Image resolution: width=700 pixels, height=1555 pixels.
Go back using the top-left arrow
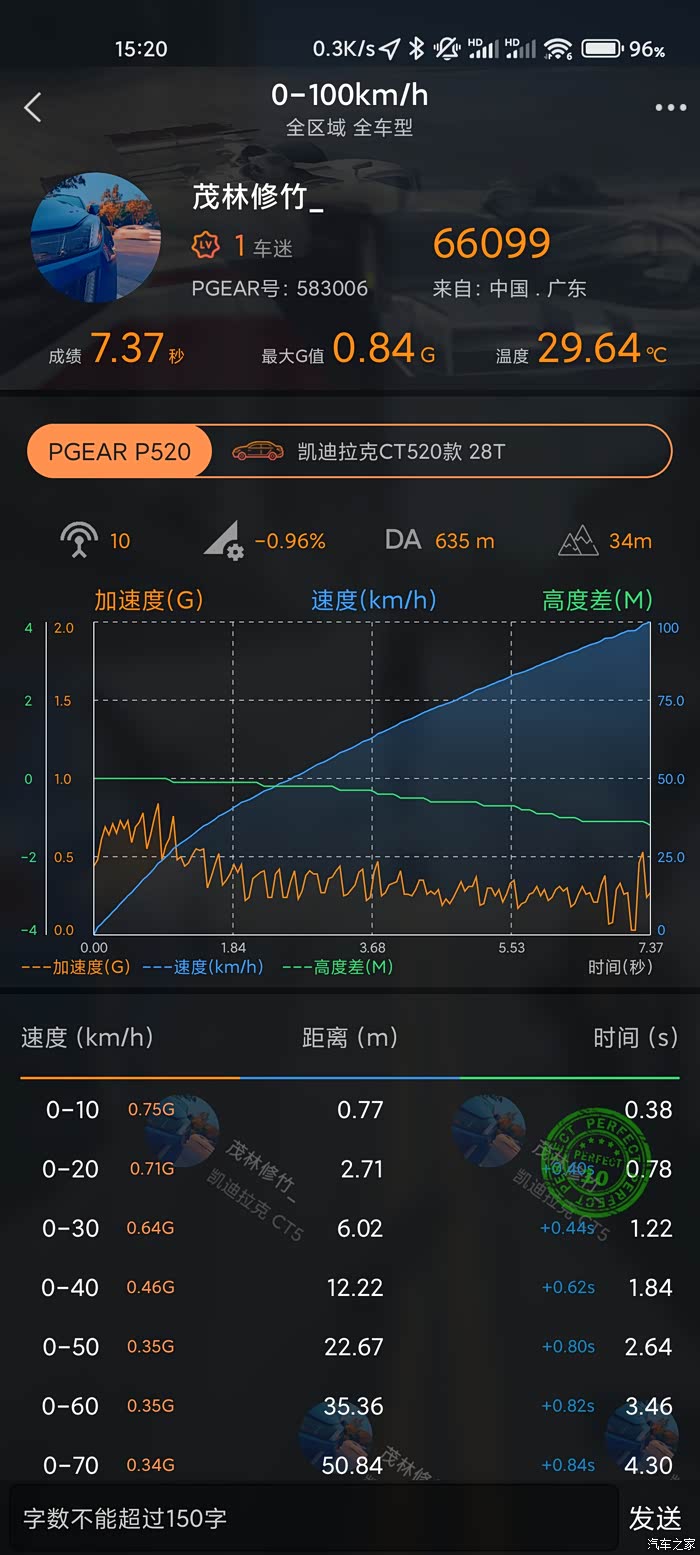pos(34,107)
